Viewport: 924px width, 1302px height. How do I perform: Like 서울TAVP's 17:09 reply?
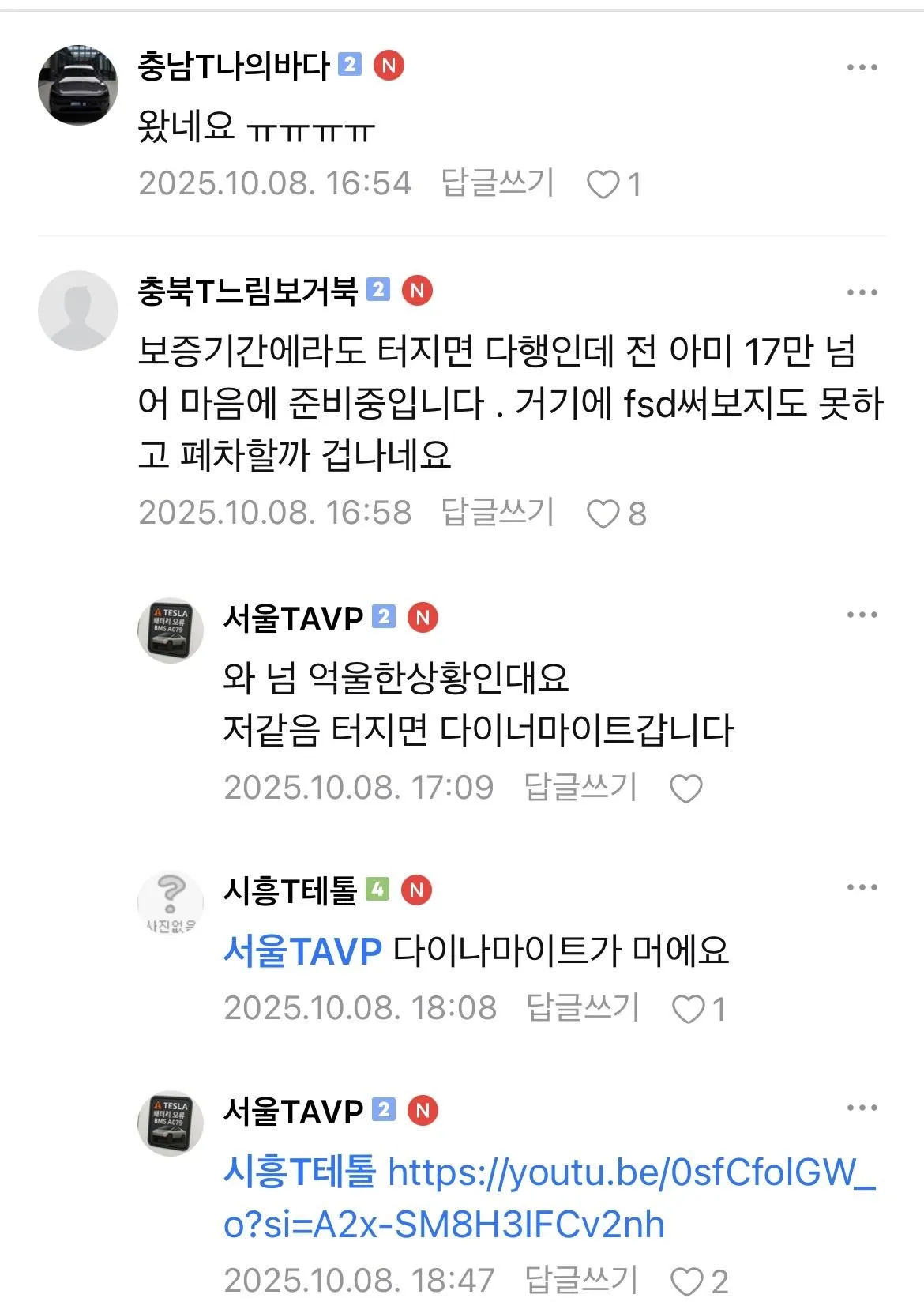click(x=685, y=788)
